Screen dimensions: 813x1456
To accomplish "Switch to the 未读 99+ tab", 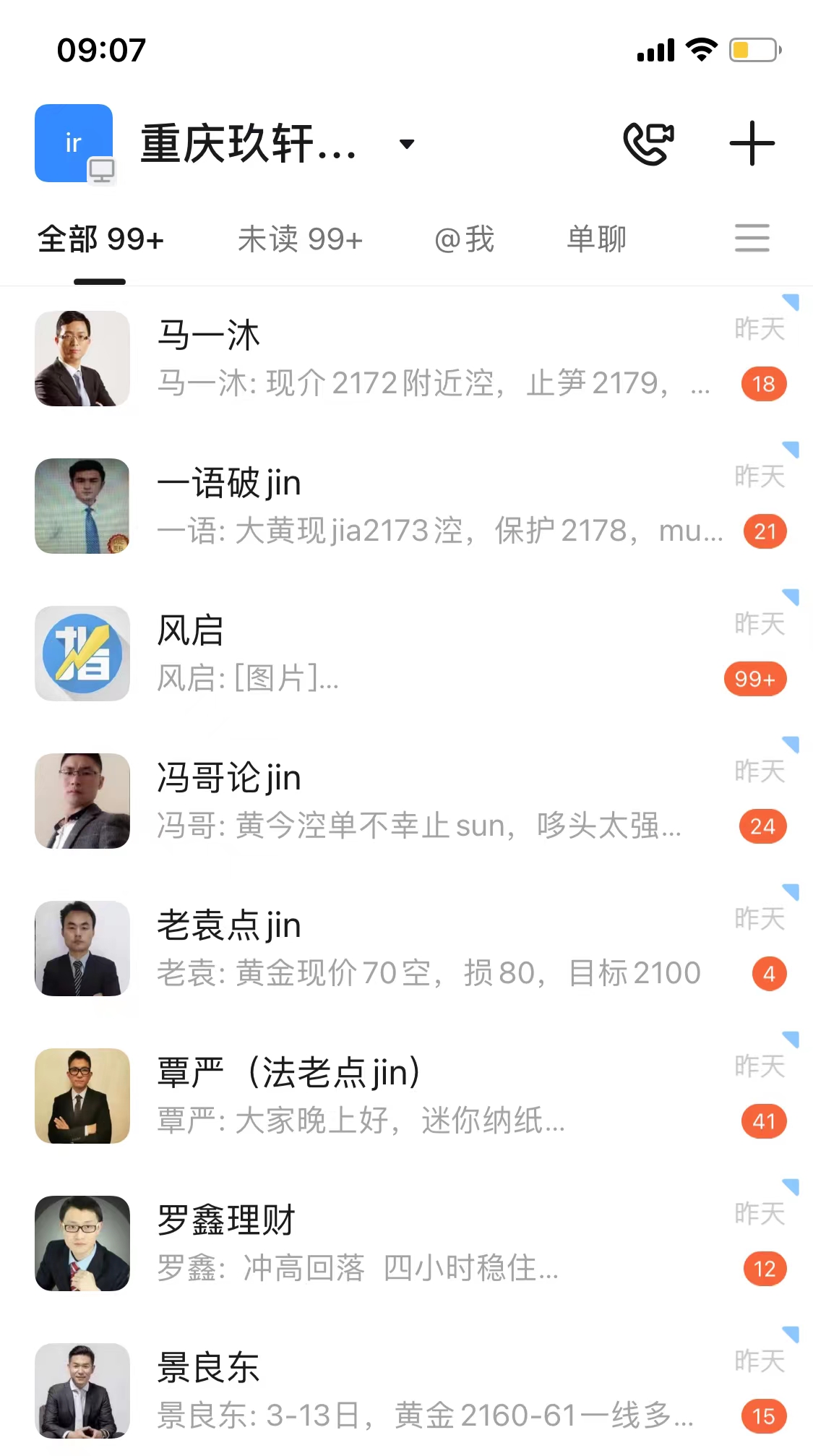I will point(300,239).
